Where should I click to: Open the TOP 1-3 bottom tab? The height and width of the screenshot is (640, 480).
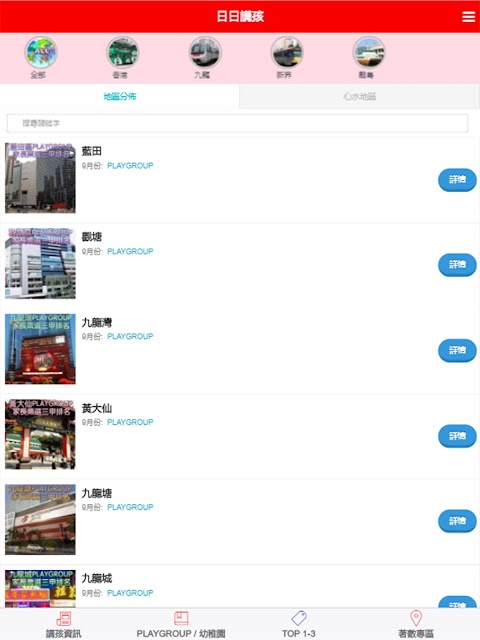[299, 624]
